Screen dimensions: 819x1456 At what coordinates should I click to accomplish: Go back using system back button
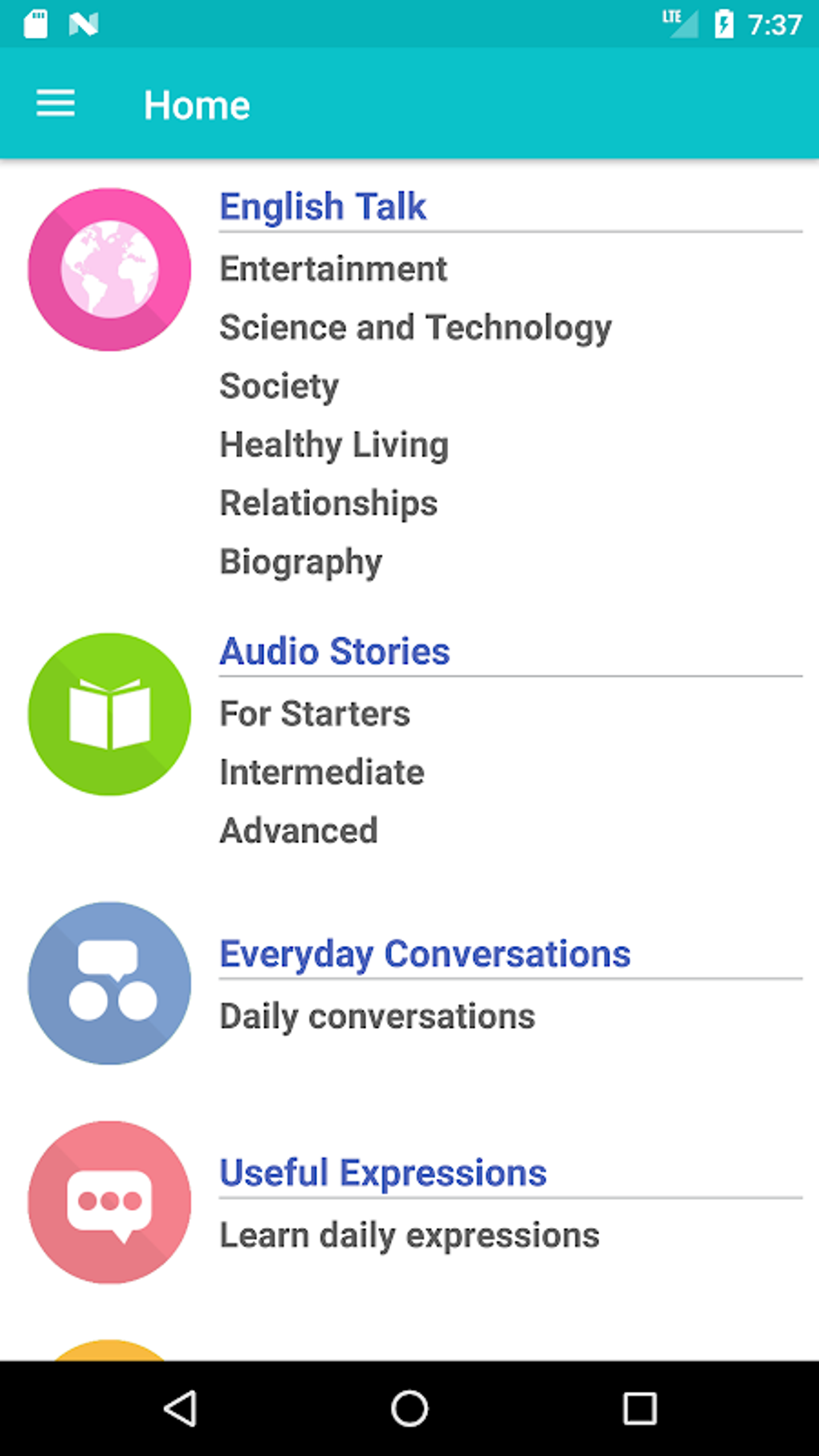click(x=181, y=1408)
